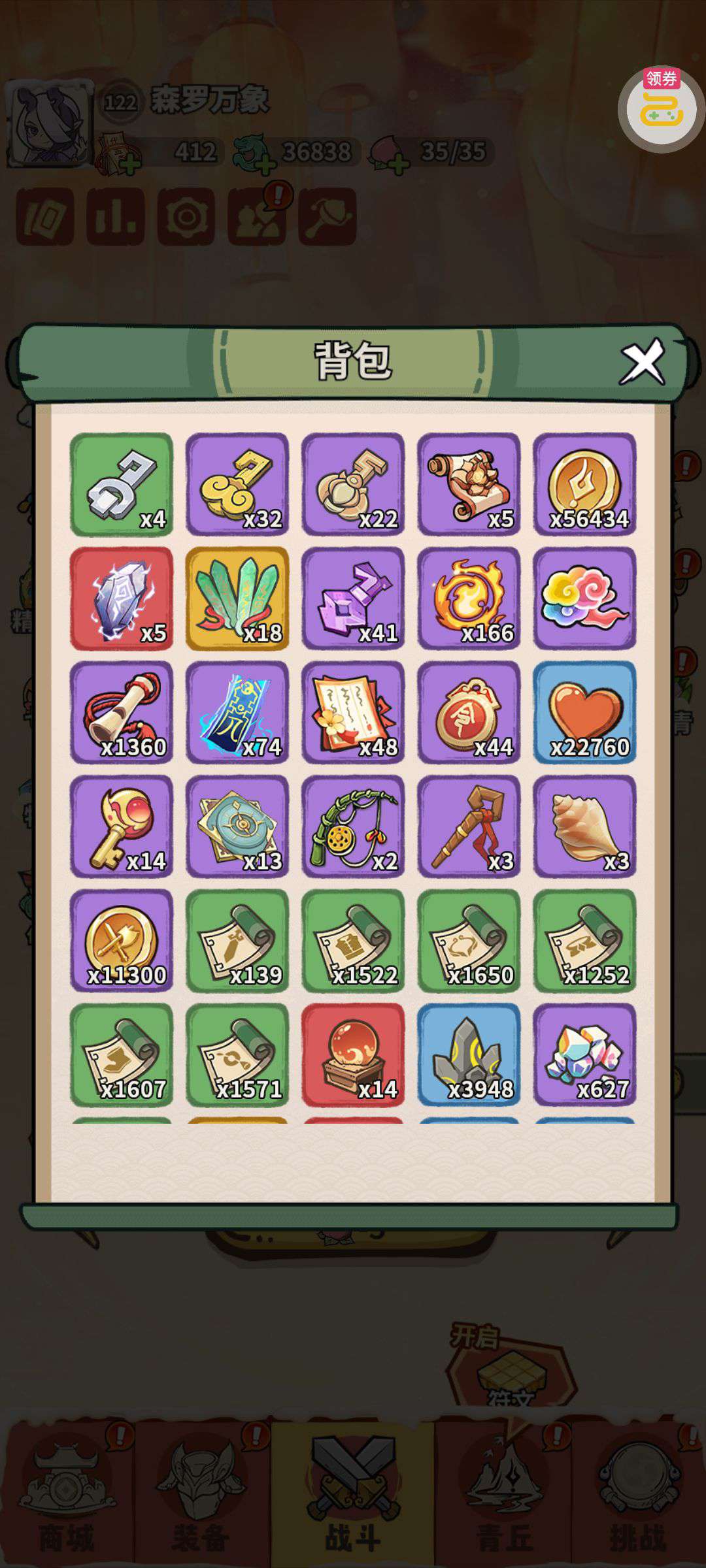
Task: Select the lightning rune stone x5
Action: pos(122,598)
